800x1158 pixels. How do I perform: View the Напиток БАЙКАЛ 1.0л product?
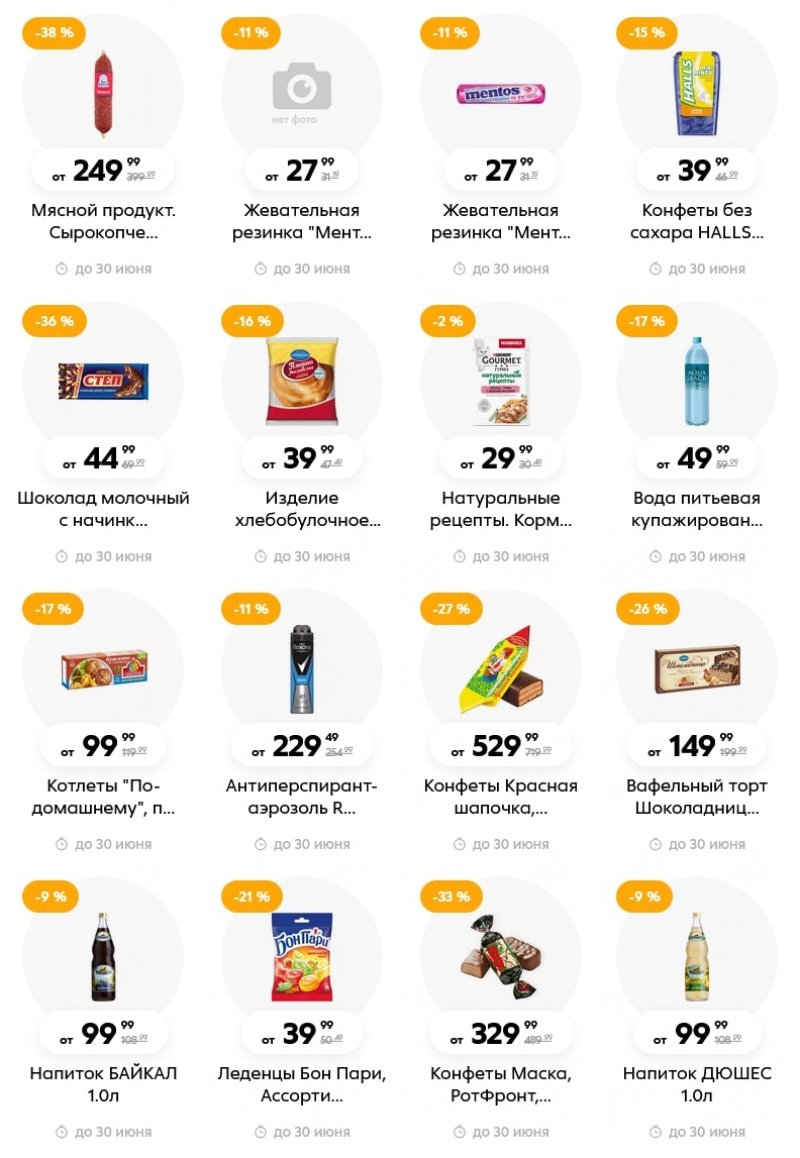click(x=103, y=1085)
